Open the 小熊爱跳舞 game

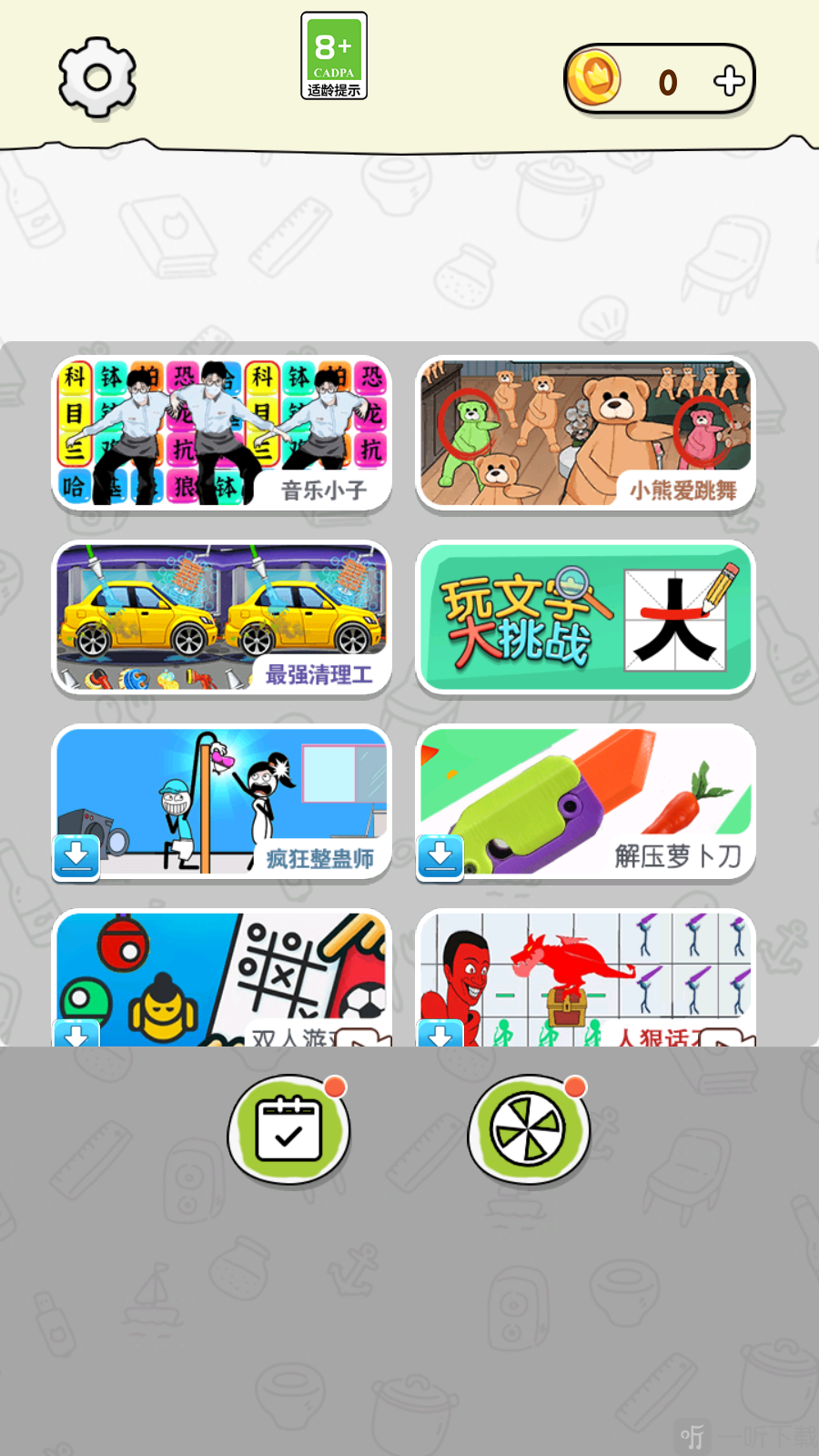click(585, 433)
